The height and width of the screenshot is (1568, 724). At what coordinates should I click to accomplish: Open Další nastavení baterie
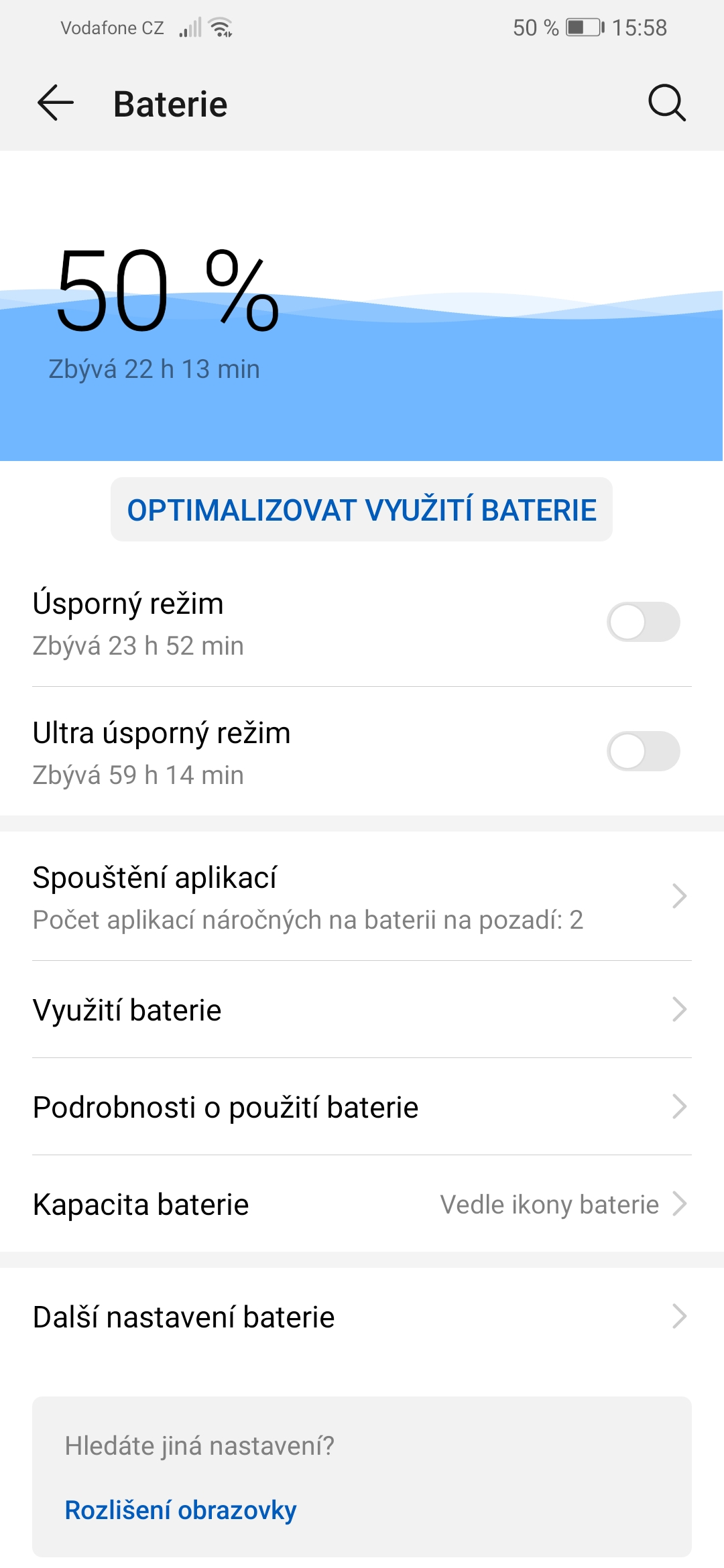[x=362, y=1317]
